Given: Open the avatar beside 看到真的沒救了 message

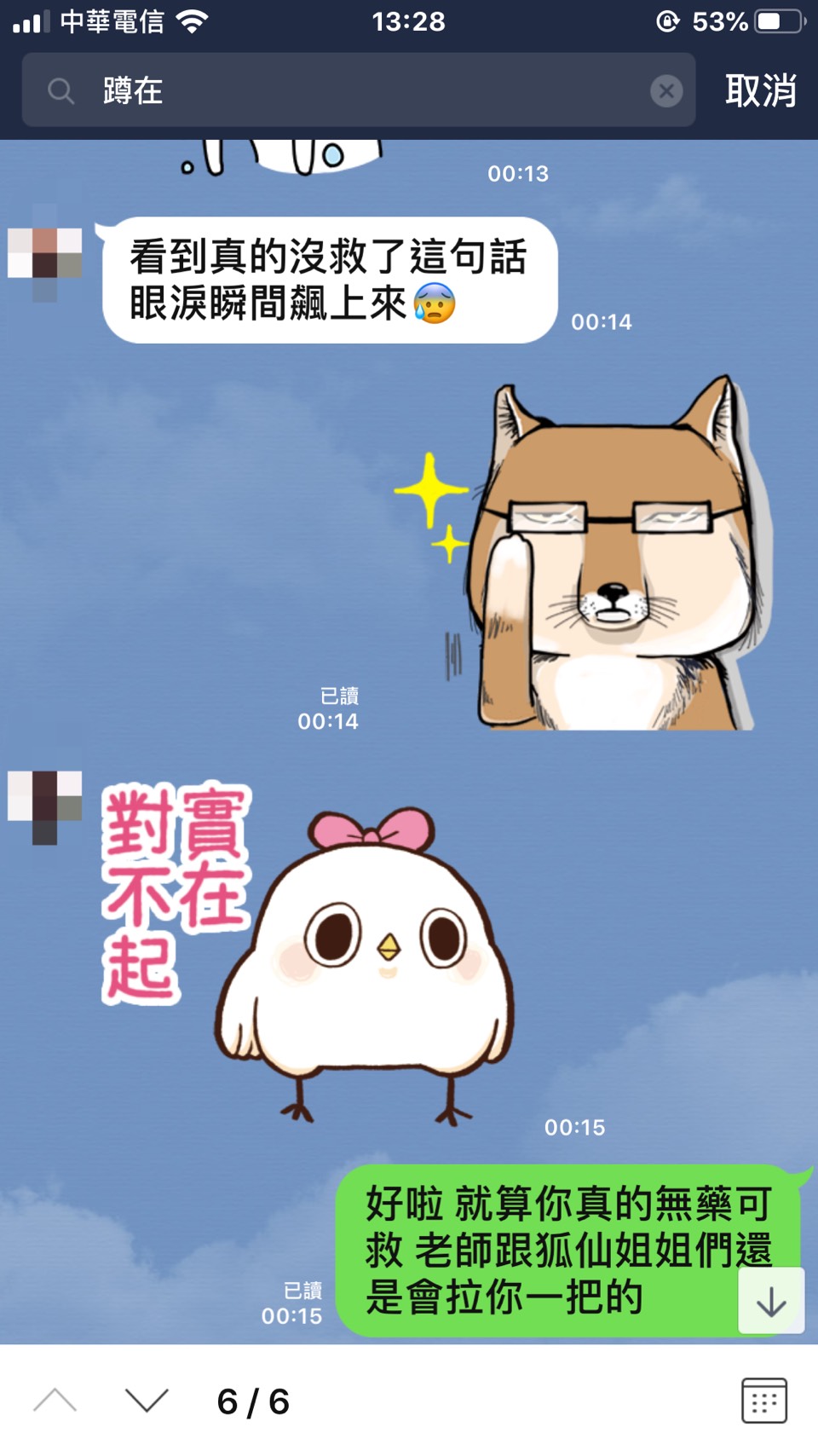Looking at the screenshot, I should tap(44, 253).
